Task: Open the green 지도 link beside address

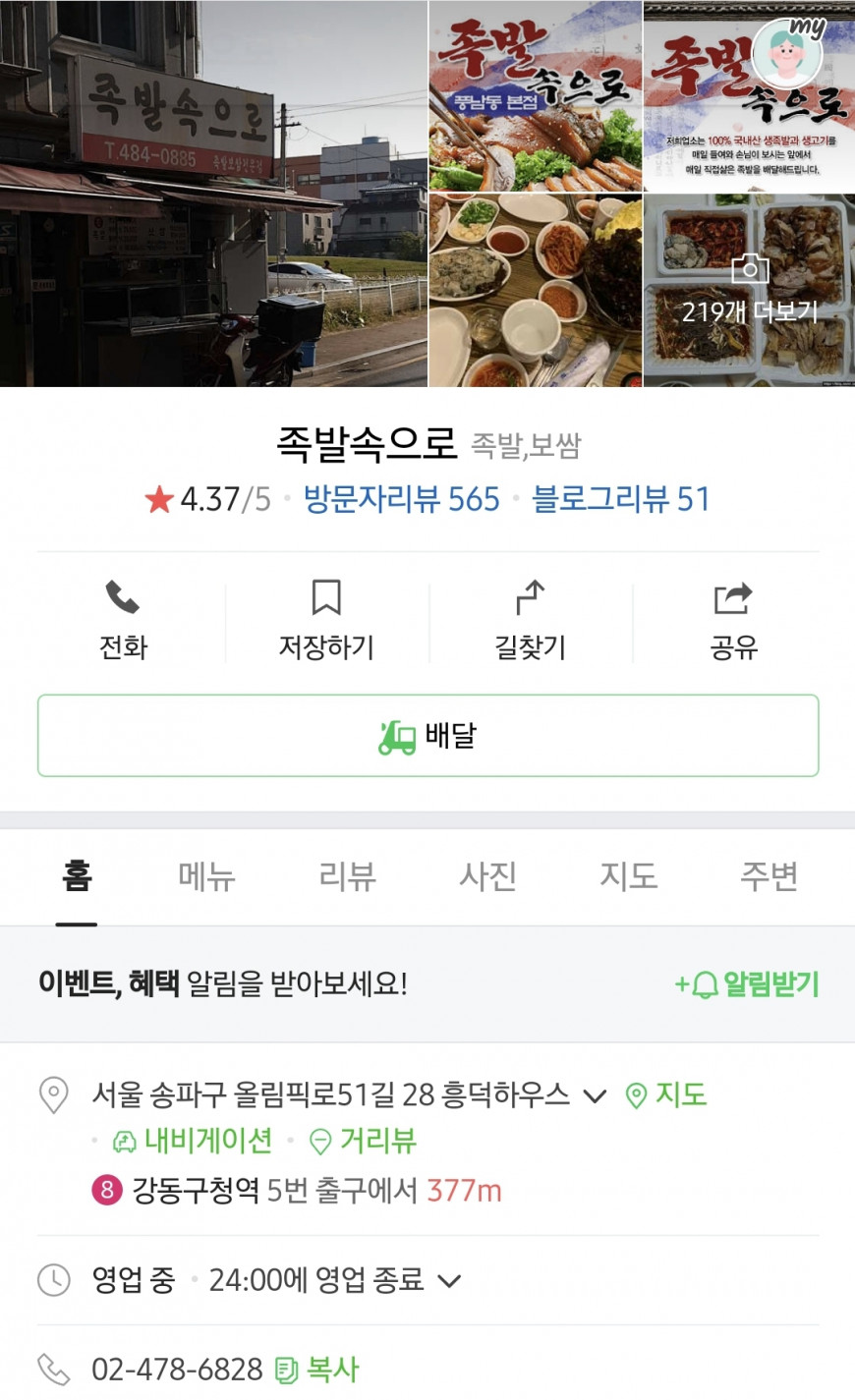Action: 666,1094
